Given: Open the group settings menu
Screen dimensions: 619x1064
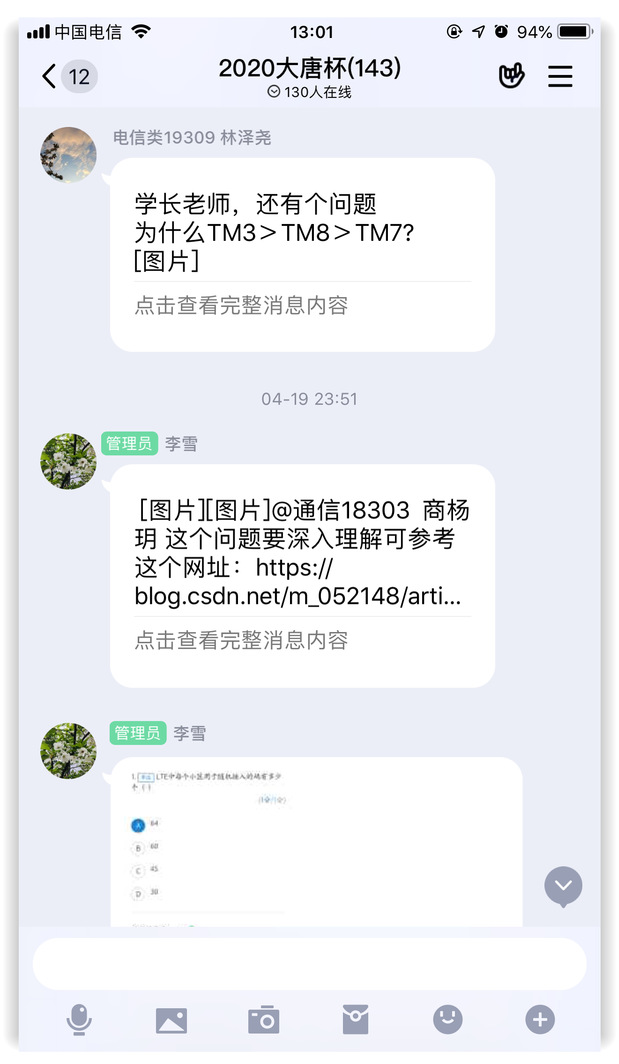Looking at the screenshot, I should click(x=560, y=76).
